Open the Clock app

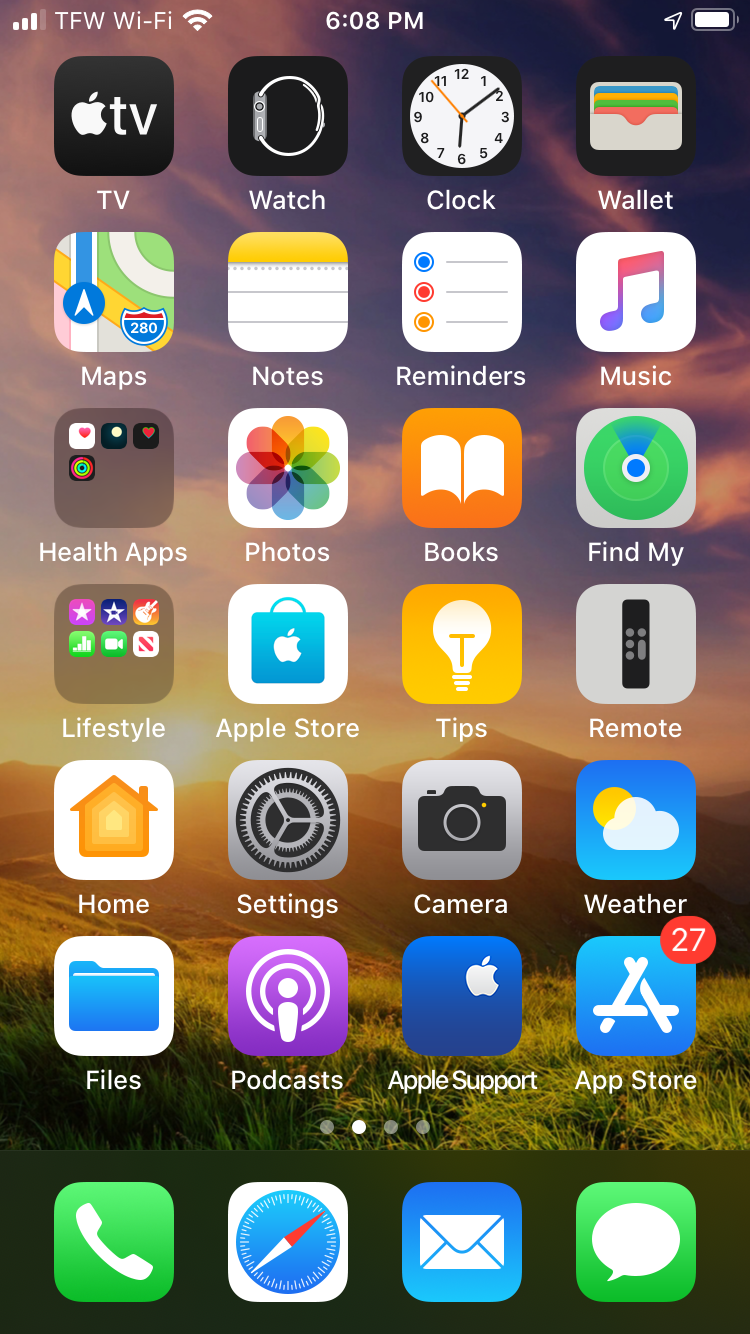click(x=461, y=116)
